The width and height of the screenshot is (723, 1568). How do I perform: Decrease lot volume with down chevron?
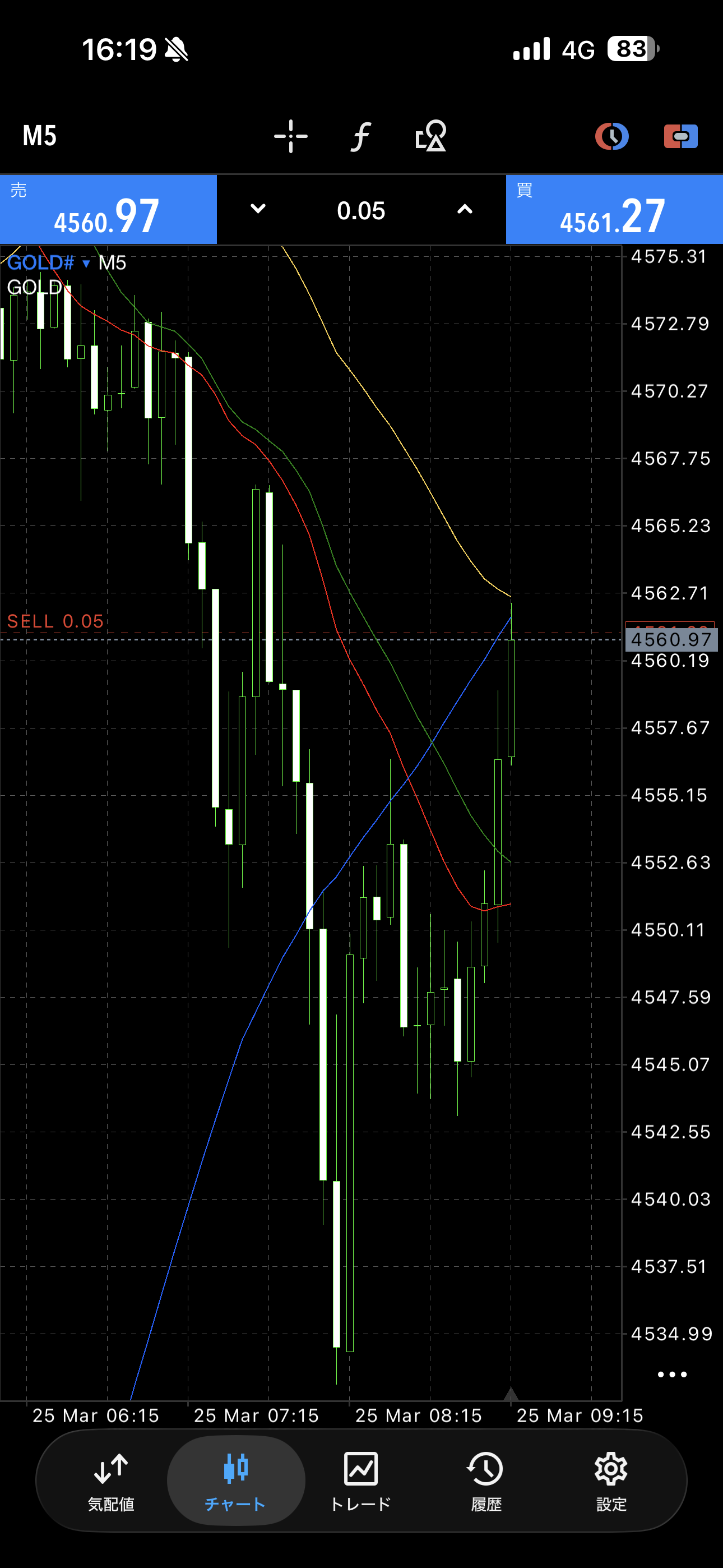click(x=258, y=209)
